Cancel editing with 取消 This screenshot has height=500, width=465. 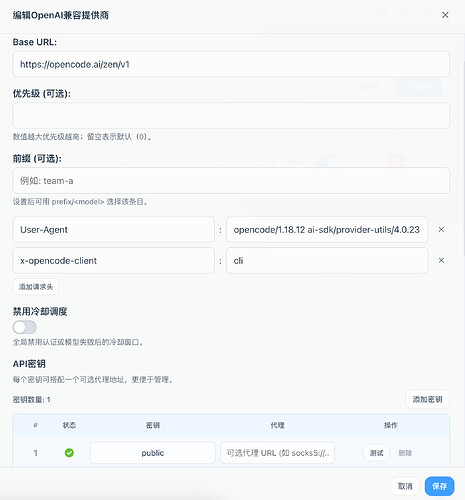[x=405, y=486]
